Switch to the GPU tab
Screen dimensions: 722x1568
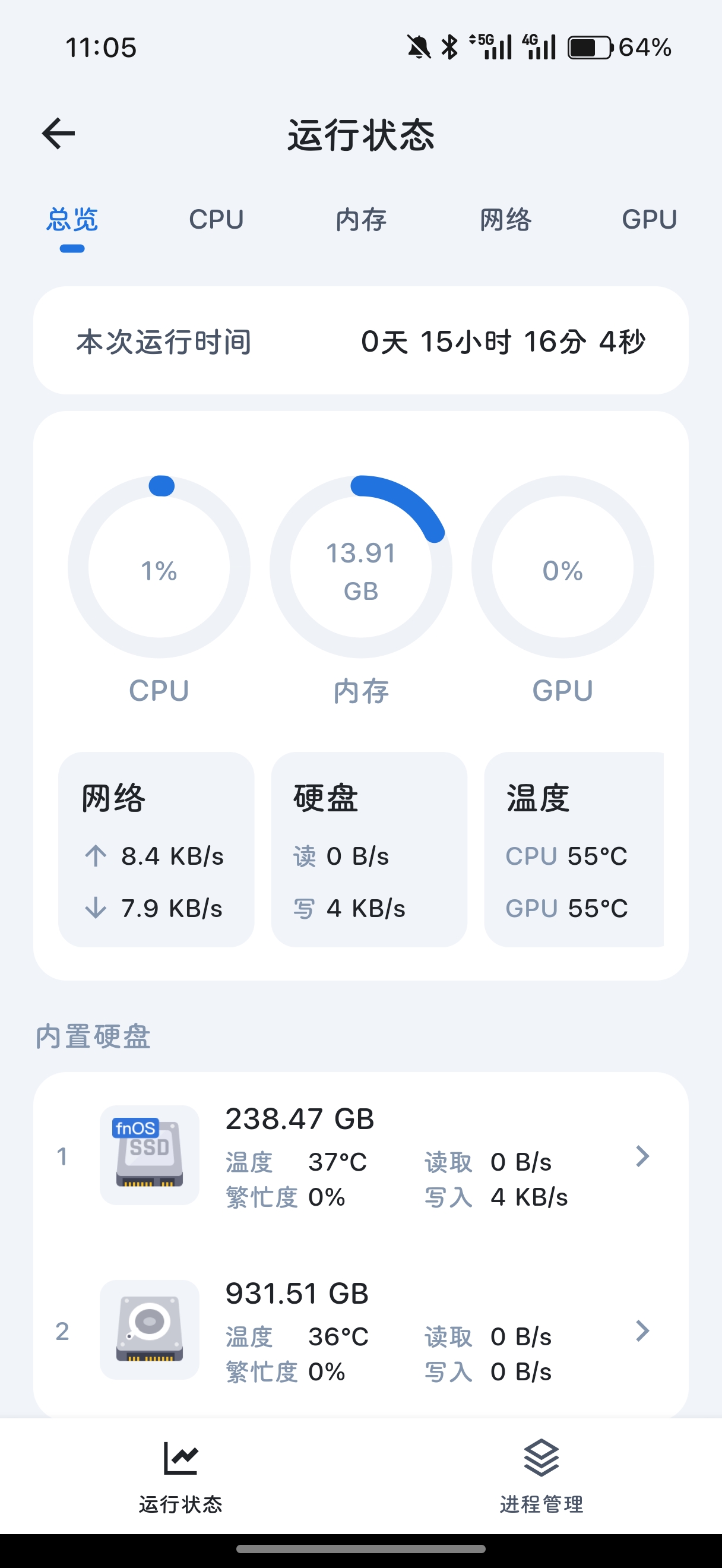click(x=649, y=220)
